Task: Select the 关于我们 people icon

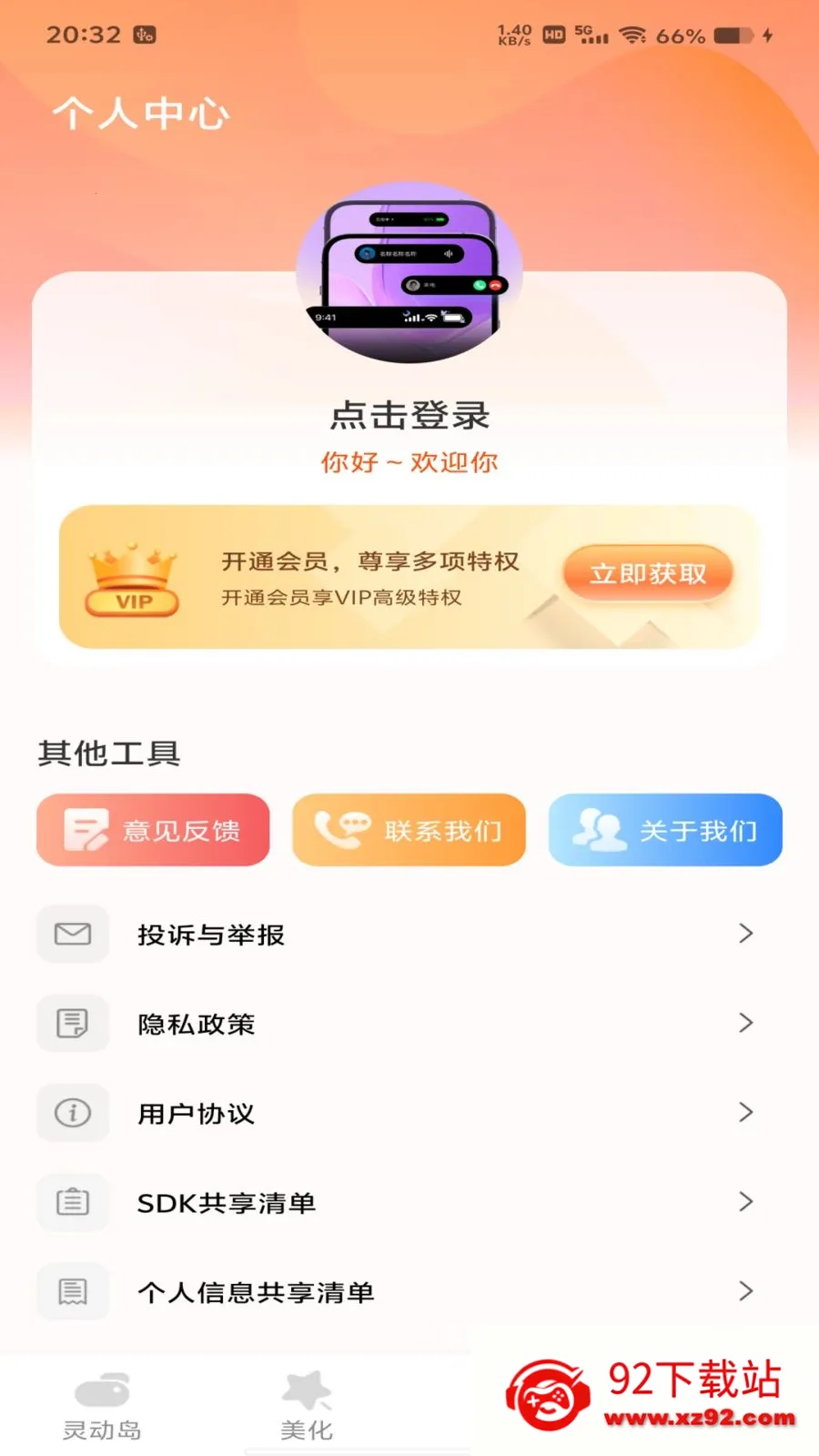Action: [x=594, y=829]
